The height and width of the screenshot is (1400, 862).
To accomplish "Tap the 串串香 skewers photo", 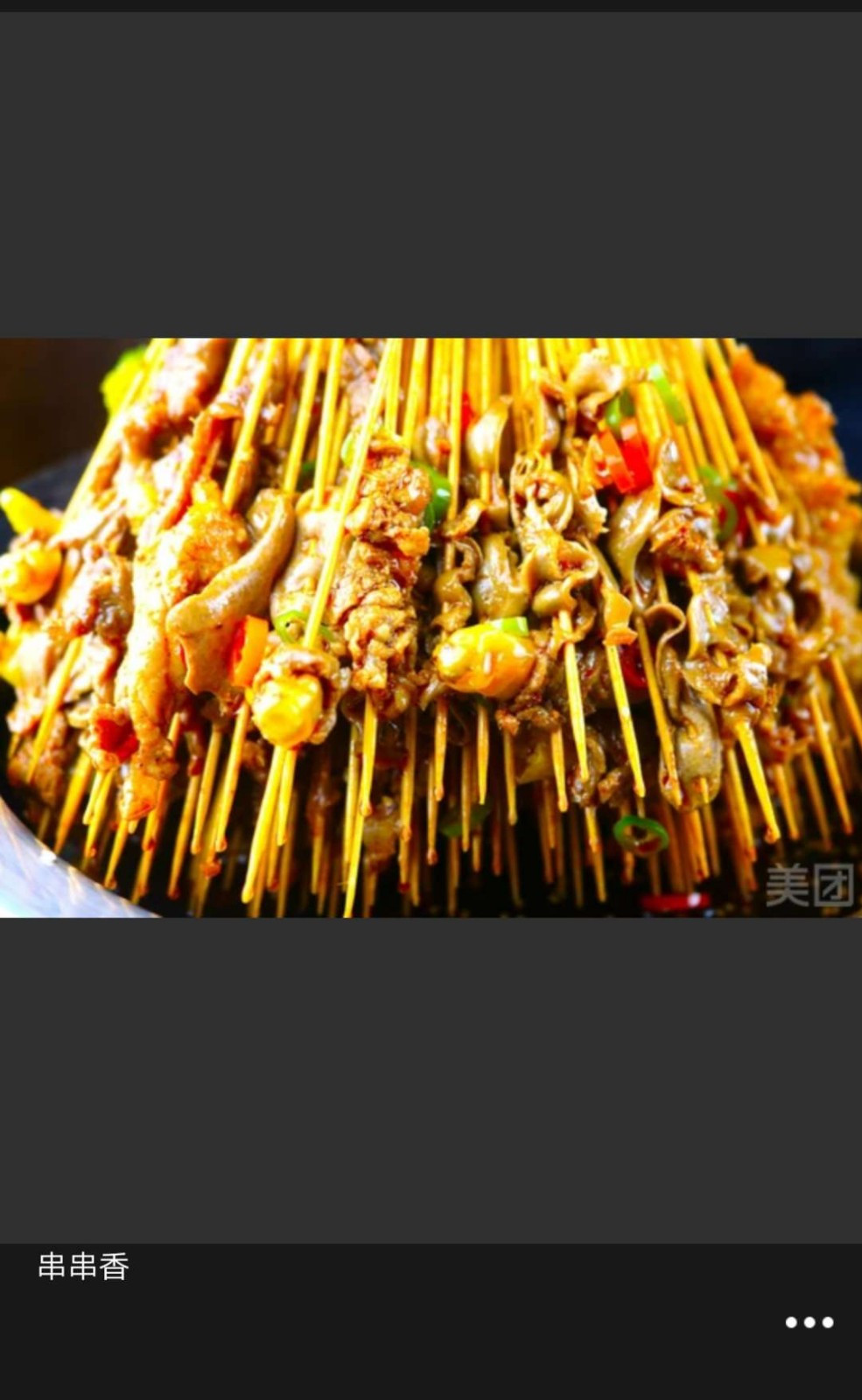I will click(x=431, y=627).
